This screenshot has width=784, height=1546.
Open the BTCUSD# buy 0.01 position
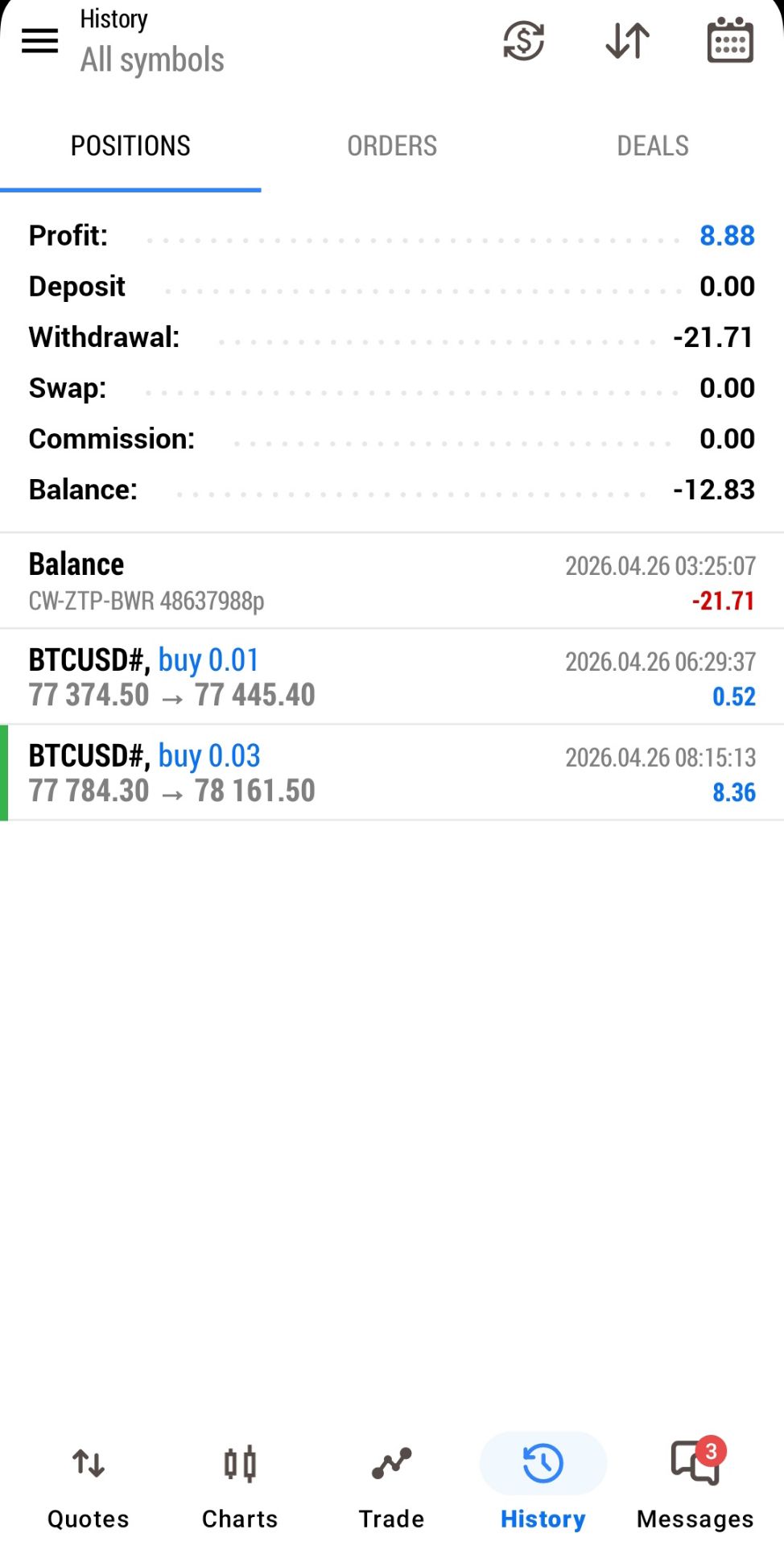pos(392,677)
